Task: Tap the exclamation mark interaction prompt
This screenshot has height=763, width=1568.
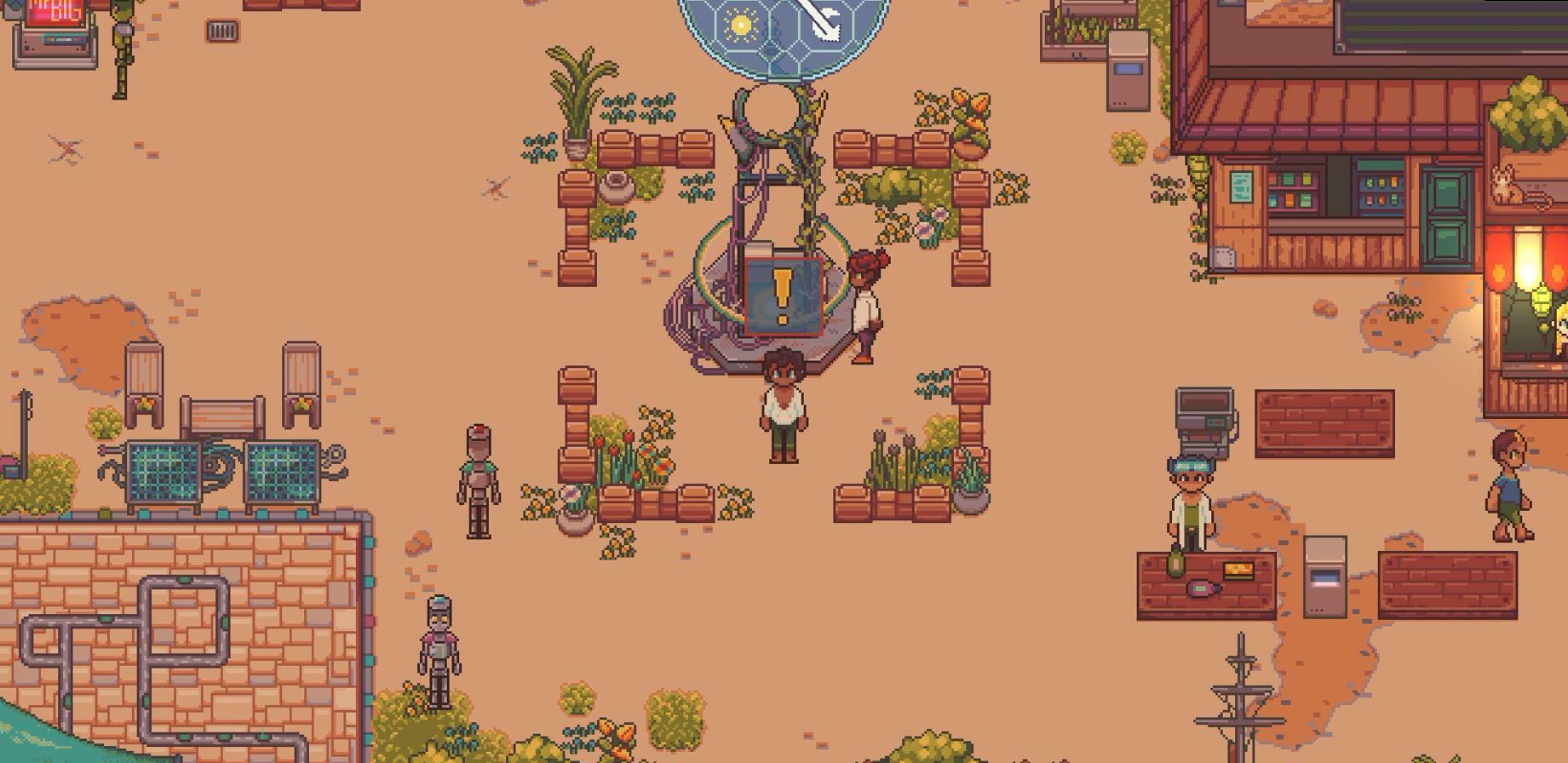Action: [782, 295]
